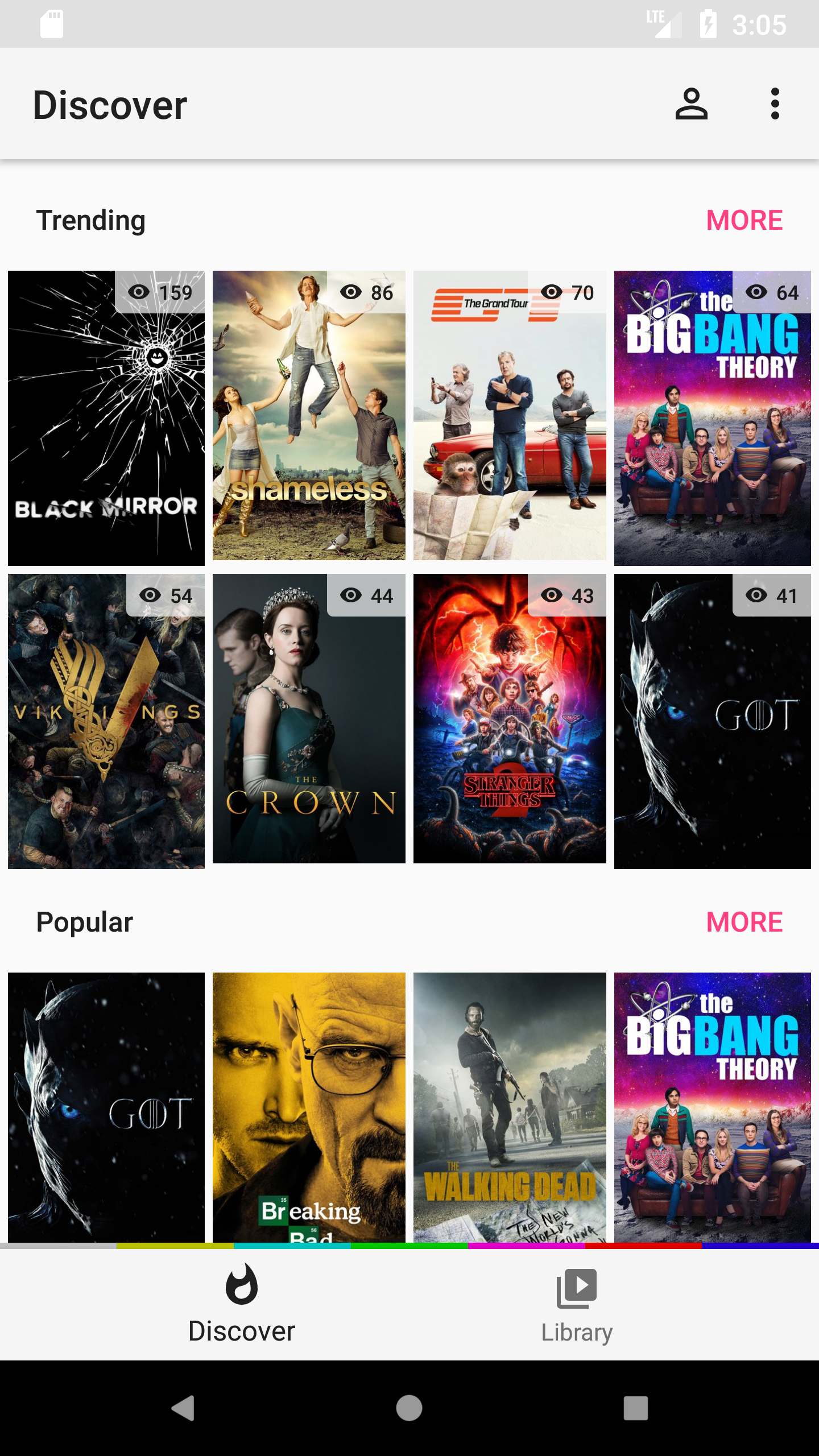View the Vikings show

click(106, 721)
